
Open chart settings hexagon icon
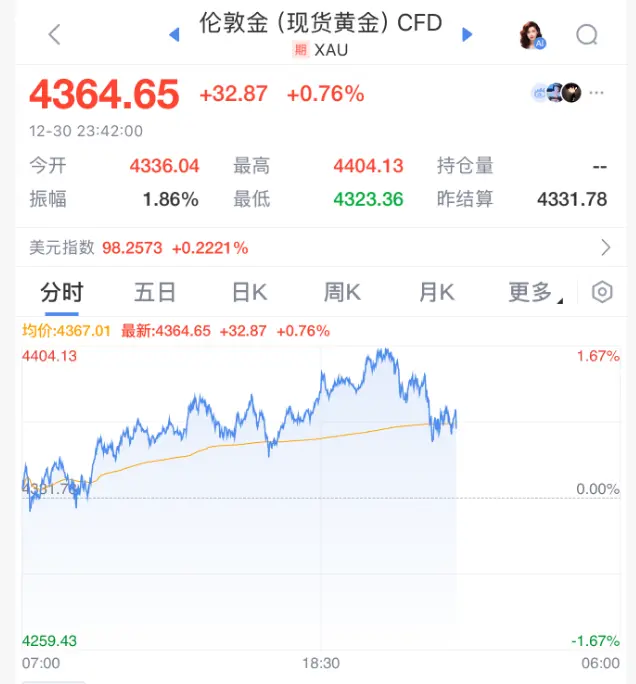point(602,292)
